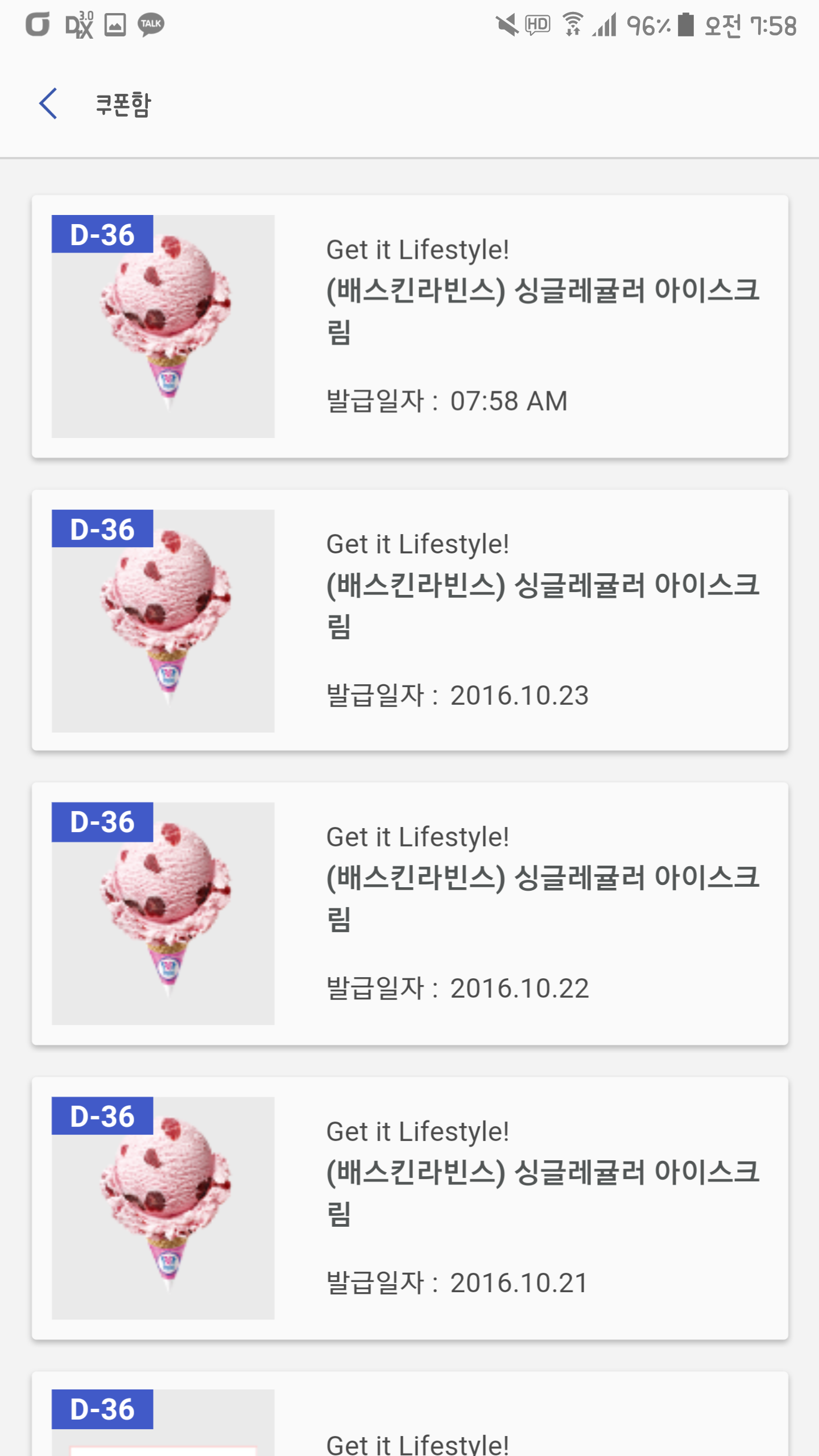Open the coupon issued 2016.10.23

409,621
